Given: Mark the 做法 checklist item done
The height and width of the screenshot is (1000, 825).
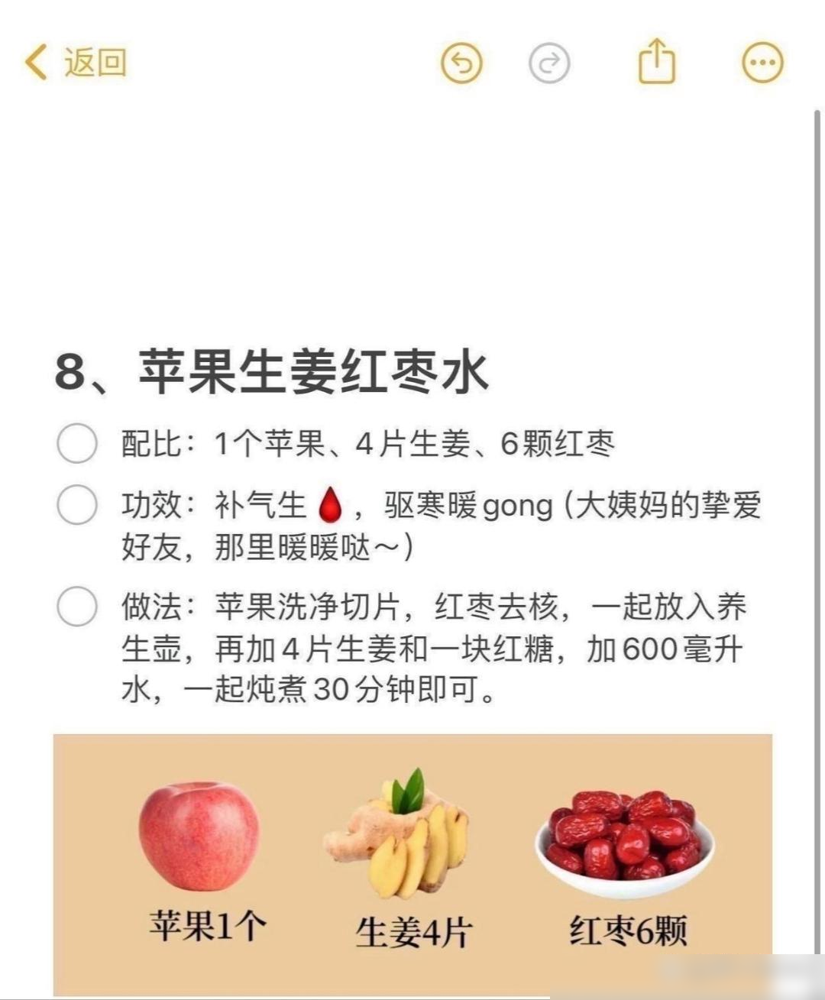Looking at the screenshot, I should [77, 608].
